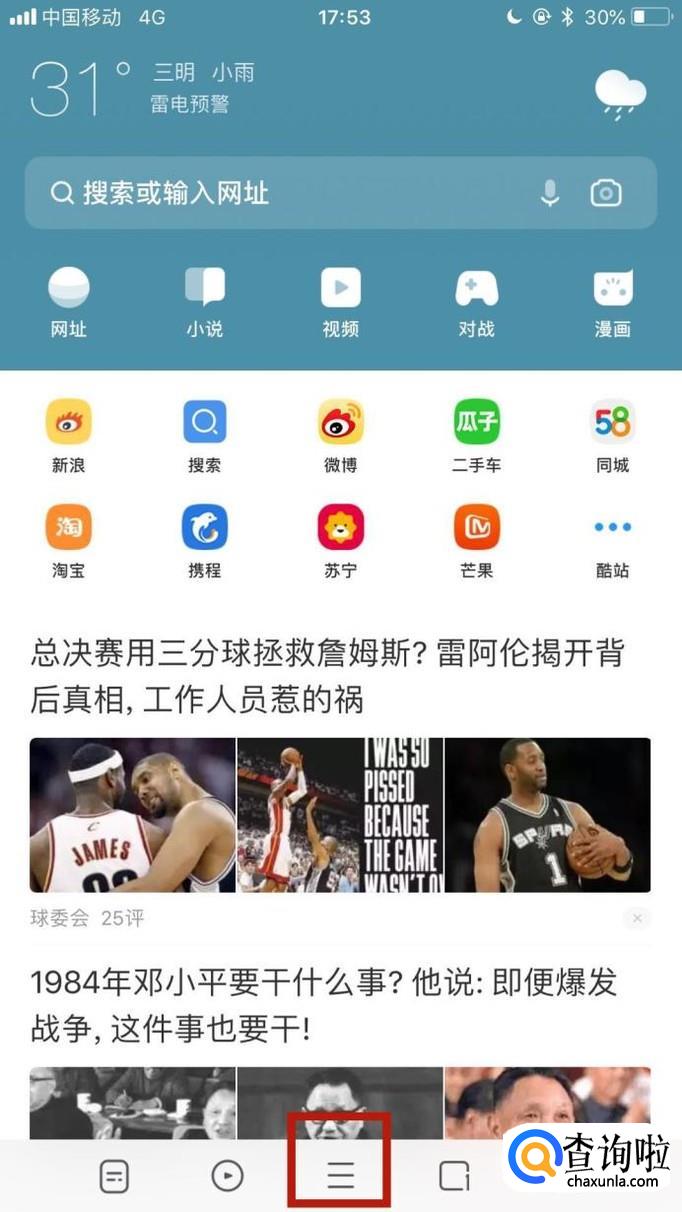682x1212 pixels.
Task: Open the 新浪 site shortcut
Action: [68, 436]
